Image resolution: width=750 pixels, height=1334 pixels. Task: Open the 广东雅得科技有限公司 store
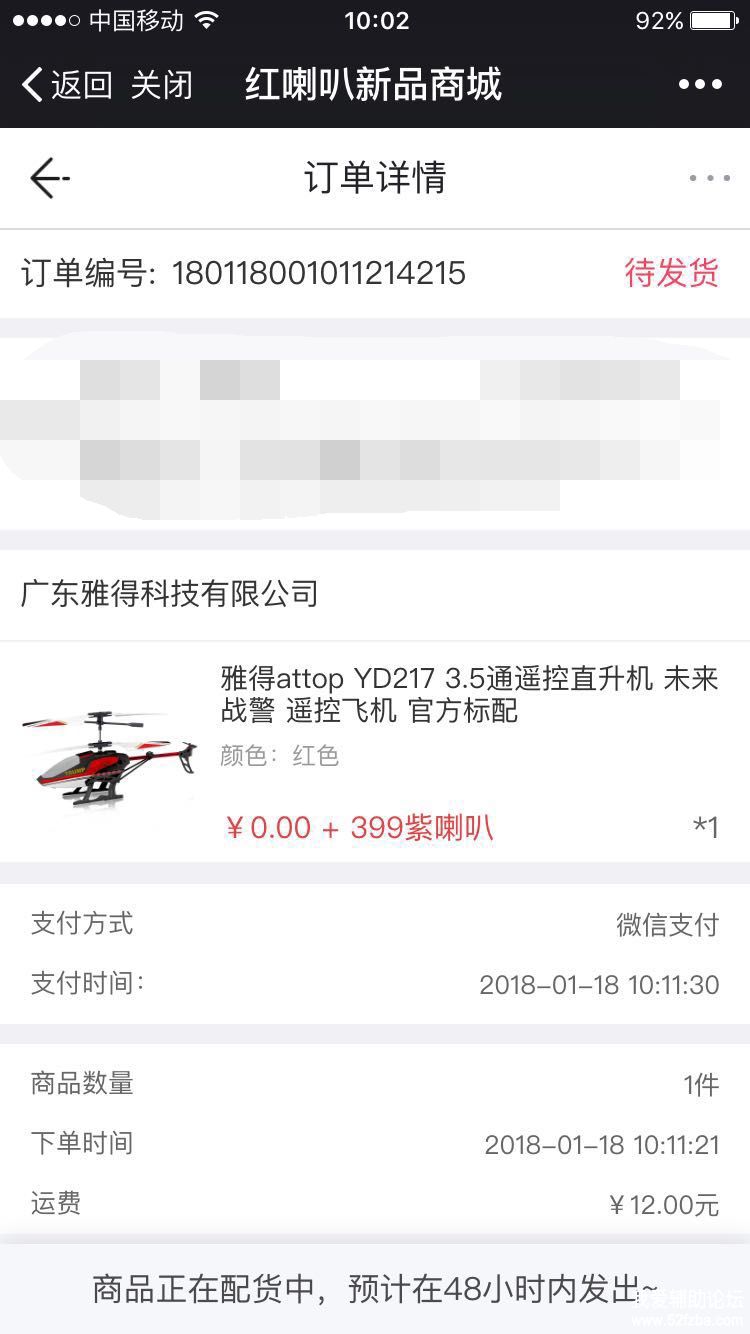[170, 594]
